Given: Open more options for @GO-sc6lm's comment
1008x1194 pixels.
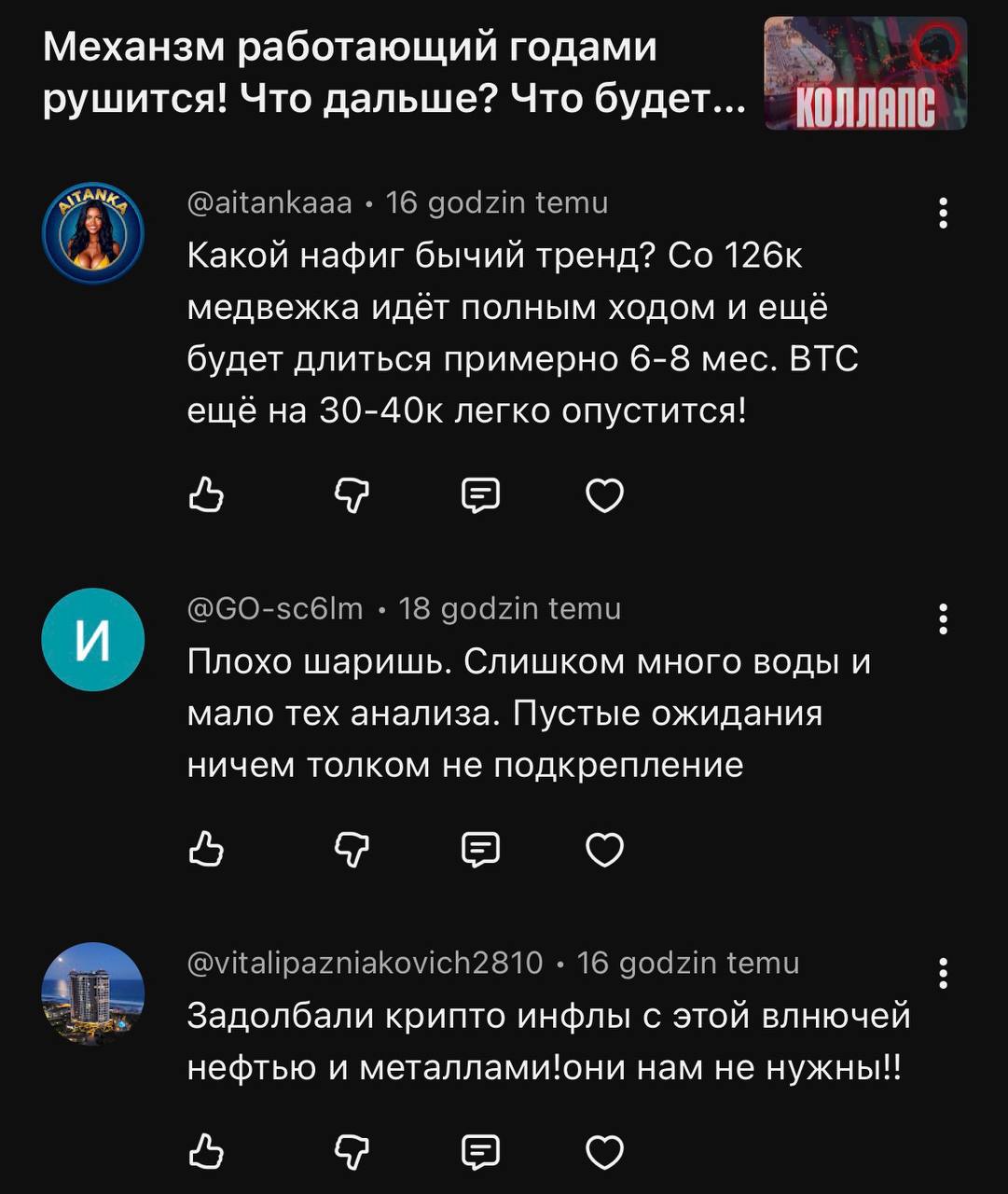Looking at the screenshot, I should pos(944,619).
